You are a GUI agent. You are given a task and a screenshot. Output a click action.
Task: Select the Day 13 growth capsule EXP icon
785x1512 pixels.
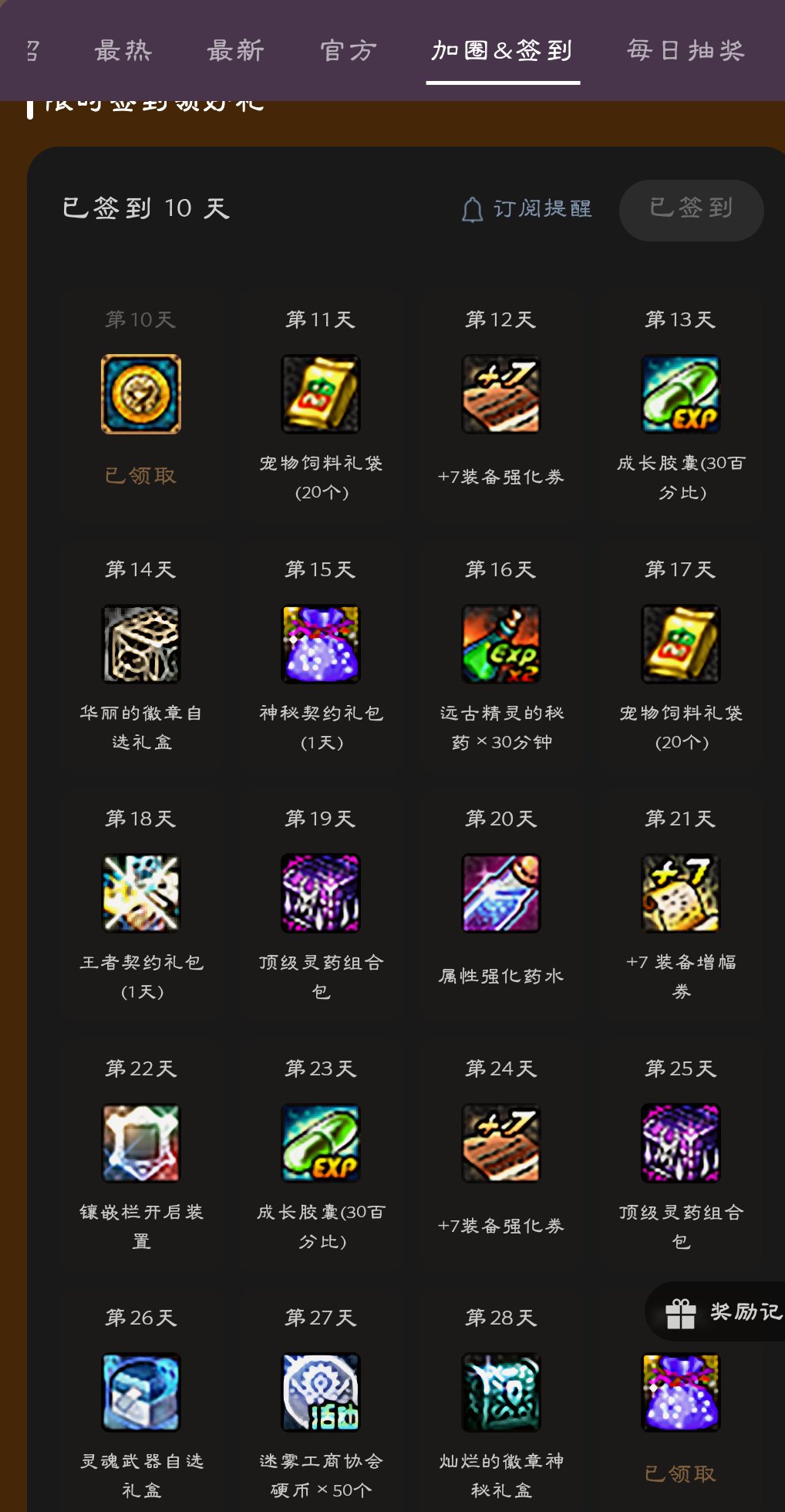[681, 394]
